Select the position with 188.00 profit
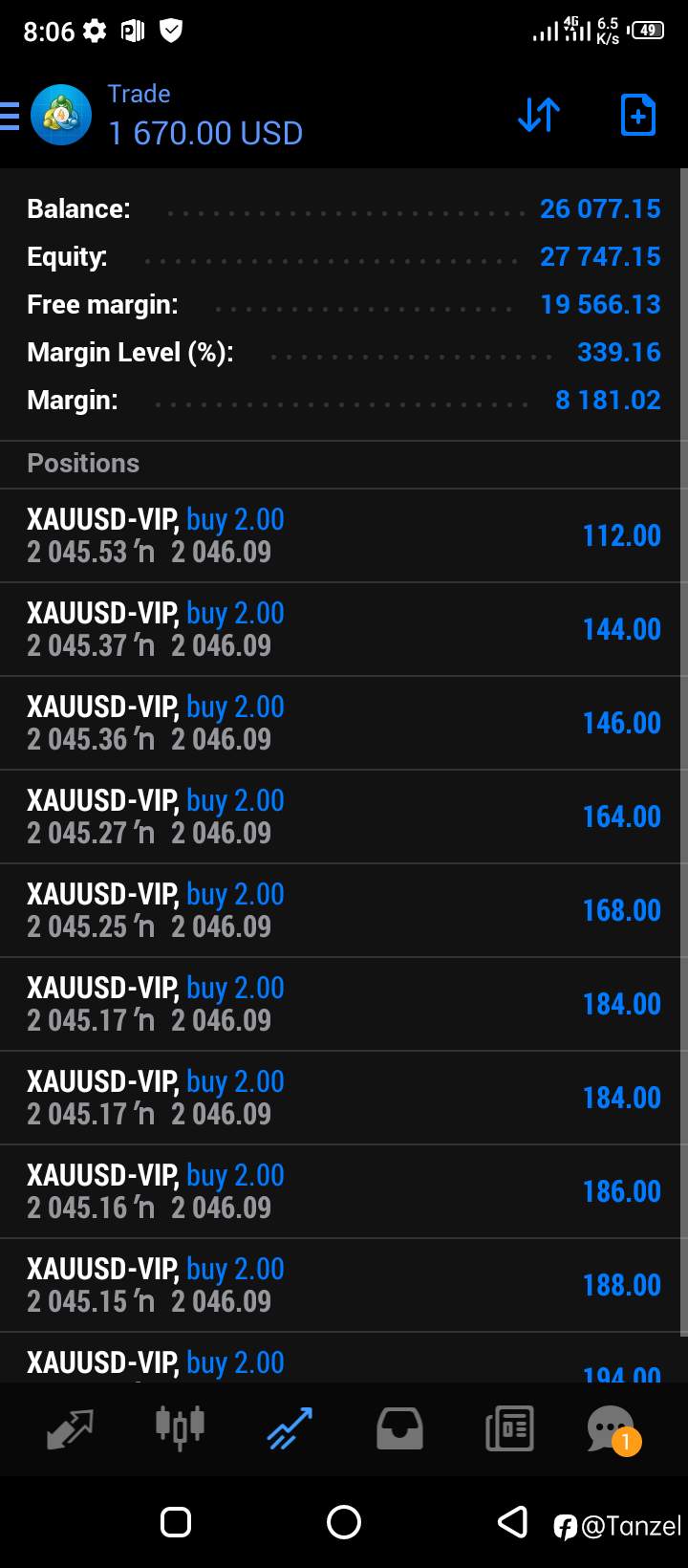688x1568 pixels. pyautogui.click(x=344, y=1285)
